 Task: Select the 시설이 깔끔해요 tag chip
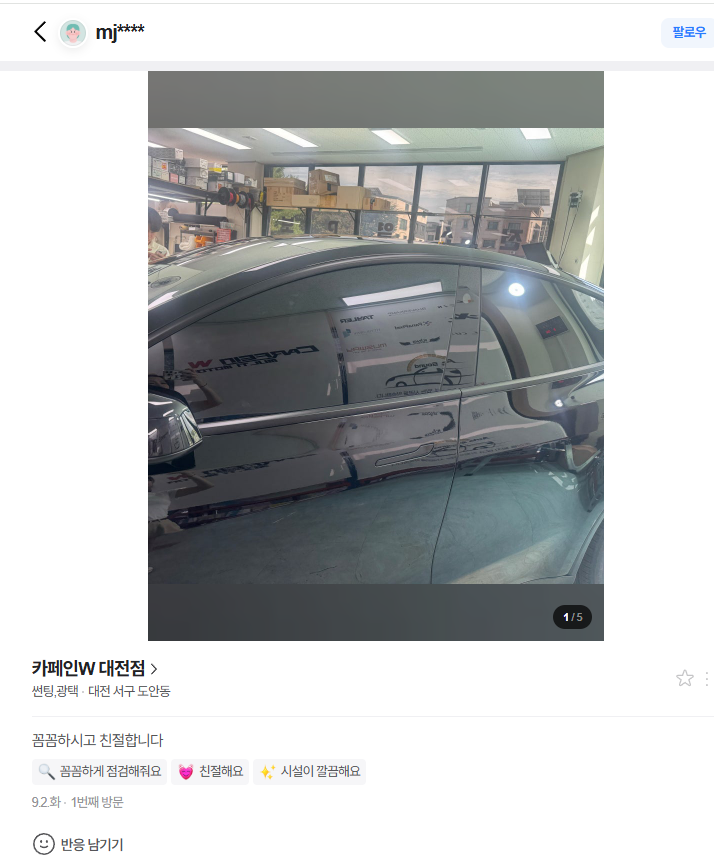click(x=309, y=771)
